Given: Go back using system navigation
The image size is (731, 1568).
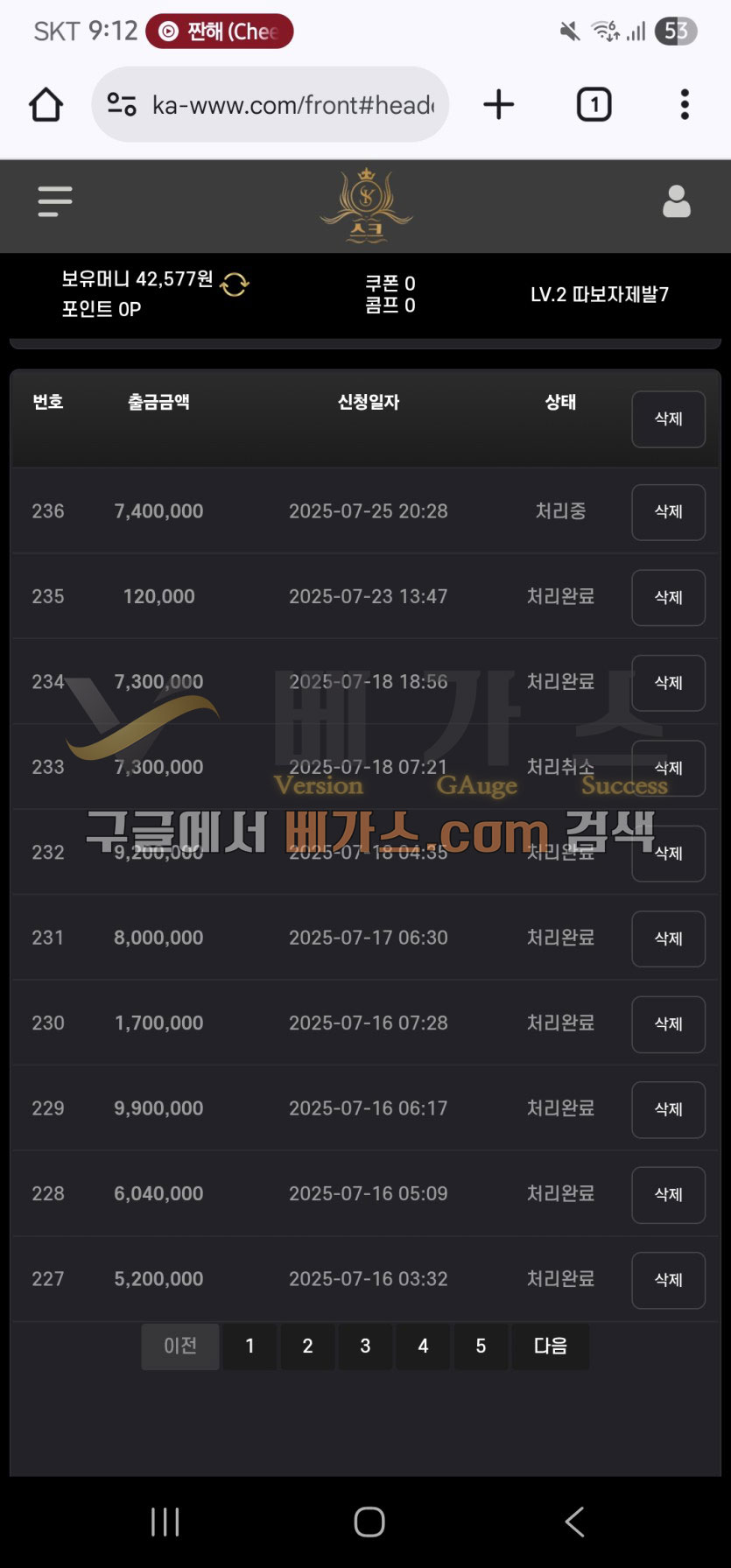Looking at the screenshot, I should click(x=574, y=1522).
